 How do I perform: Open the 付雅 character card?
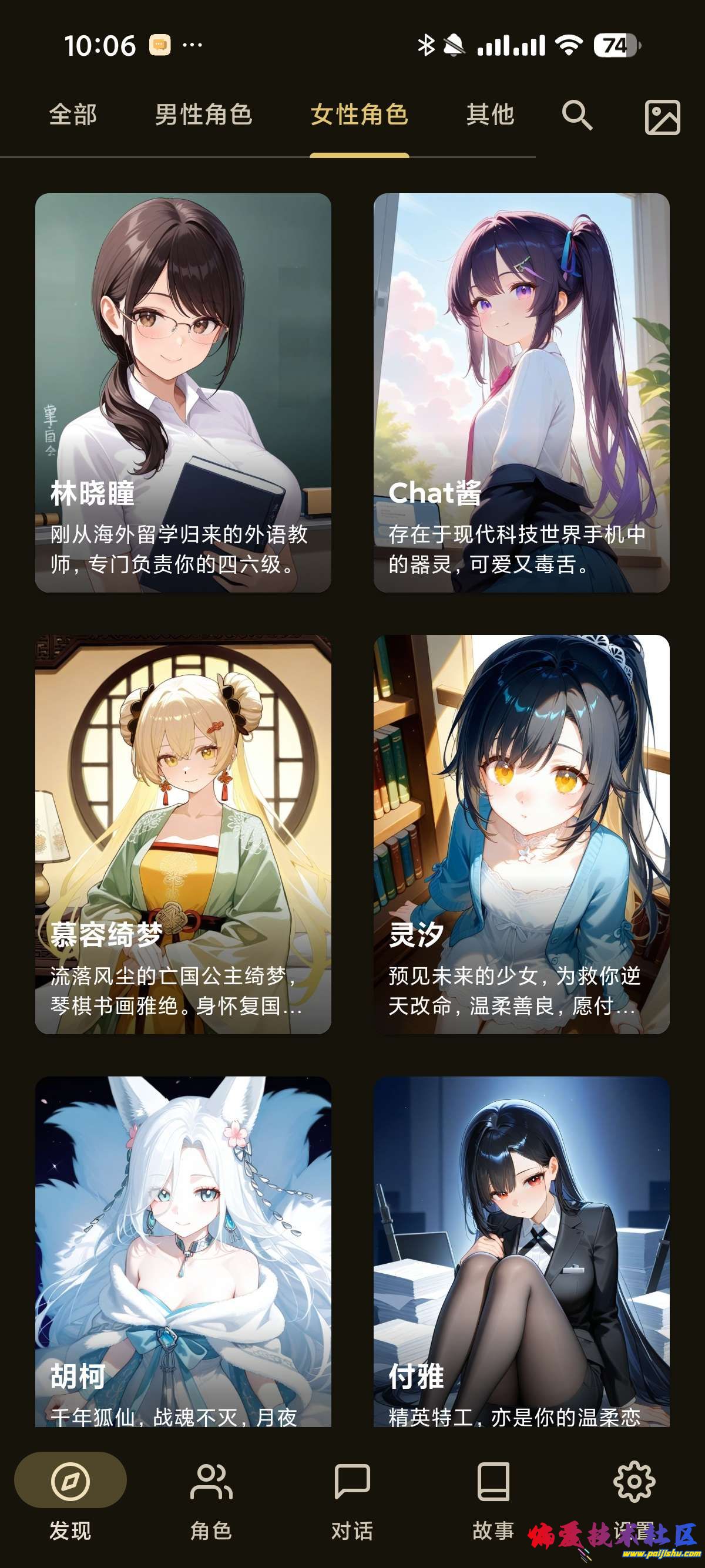(x=521, y=1251)
